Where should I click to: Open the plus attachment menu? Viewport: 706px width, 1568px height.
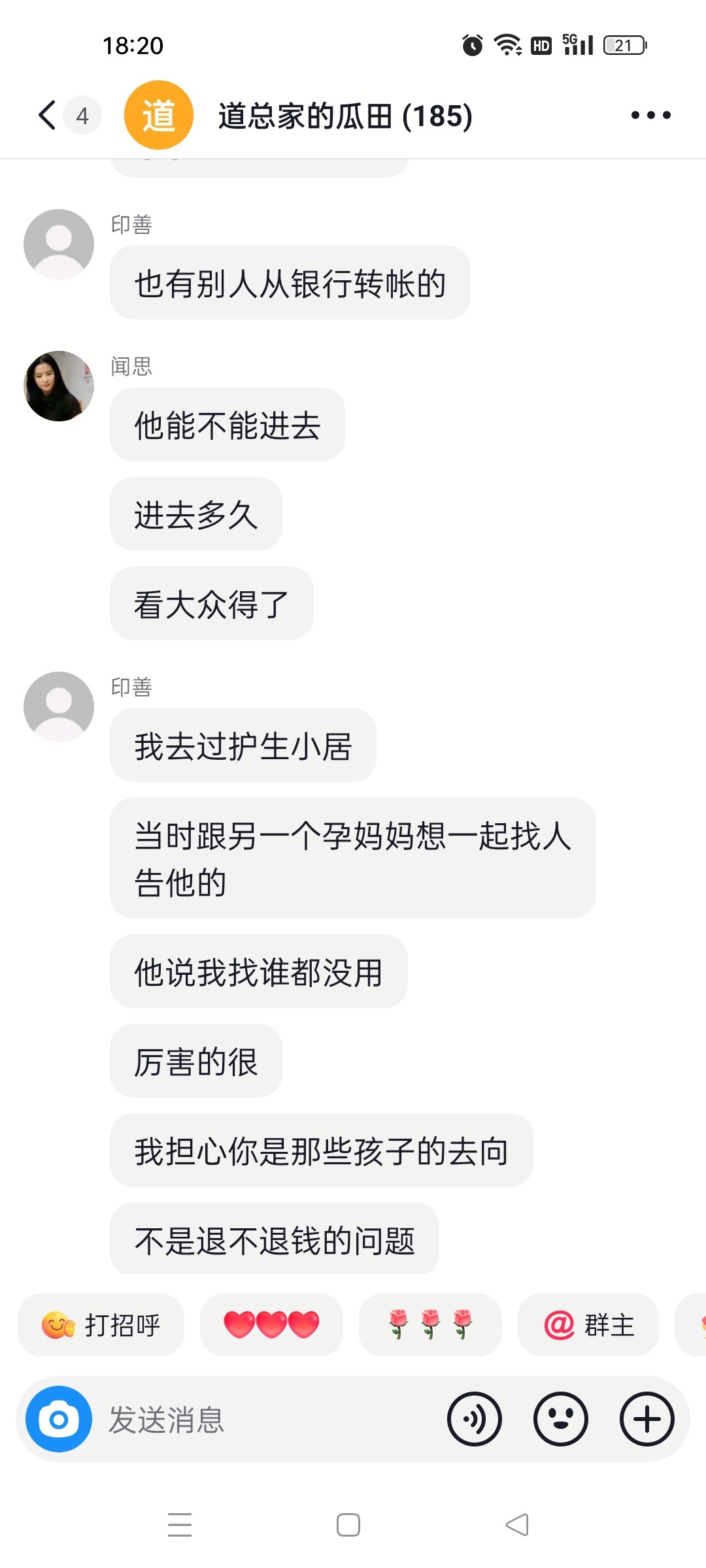(647, 1419)
